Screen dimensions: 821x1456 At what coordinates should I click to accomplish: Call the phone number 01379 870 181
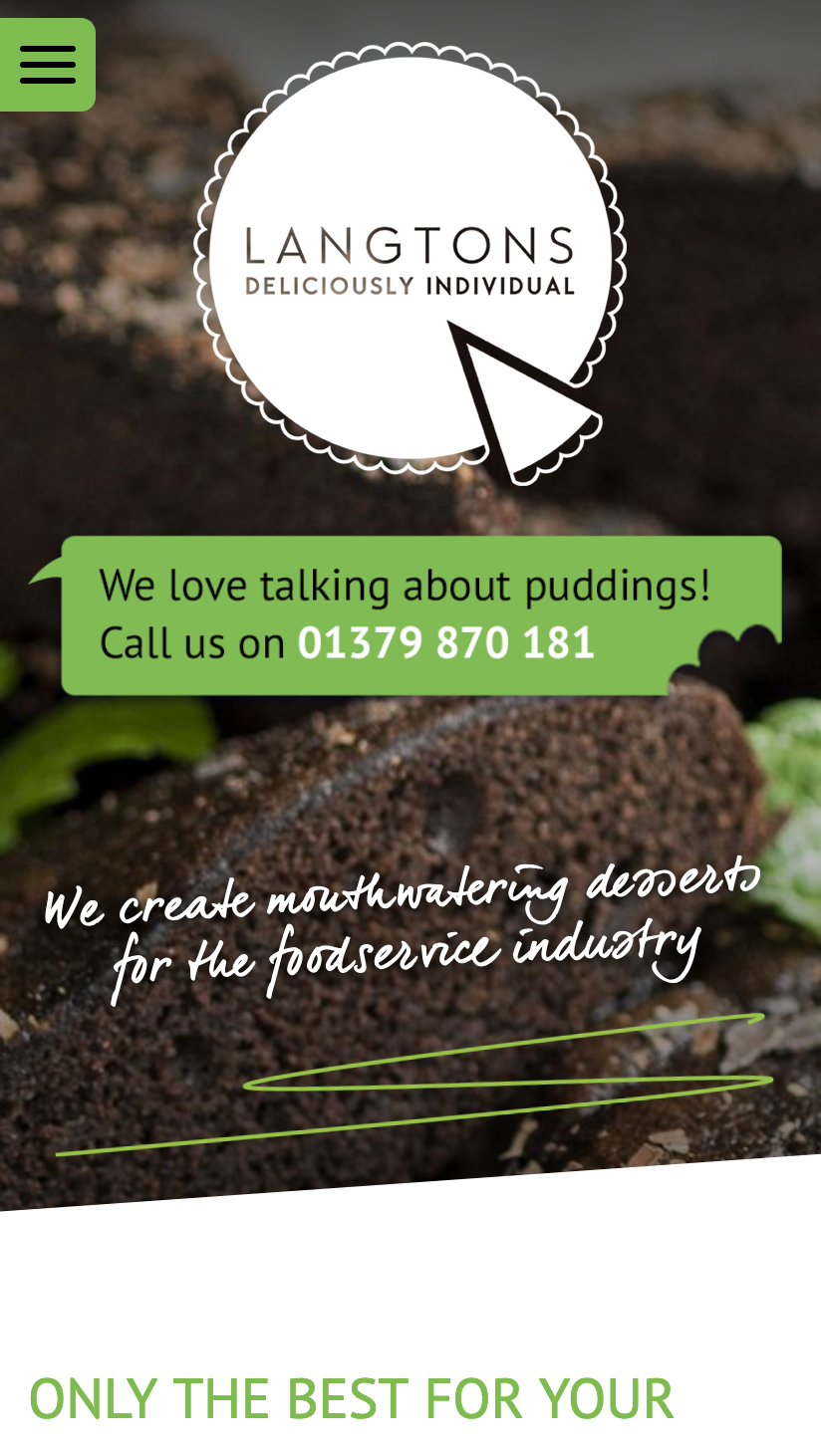[x=446, y=643]
